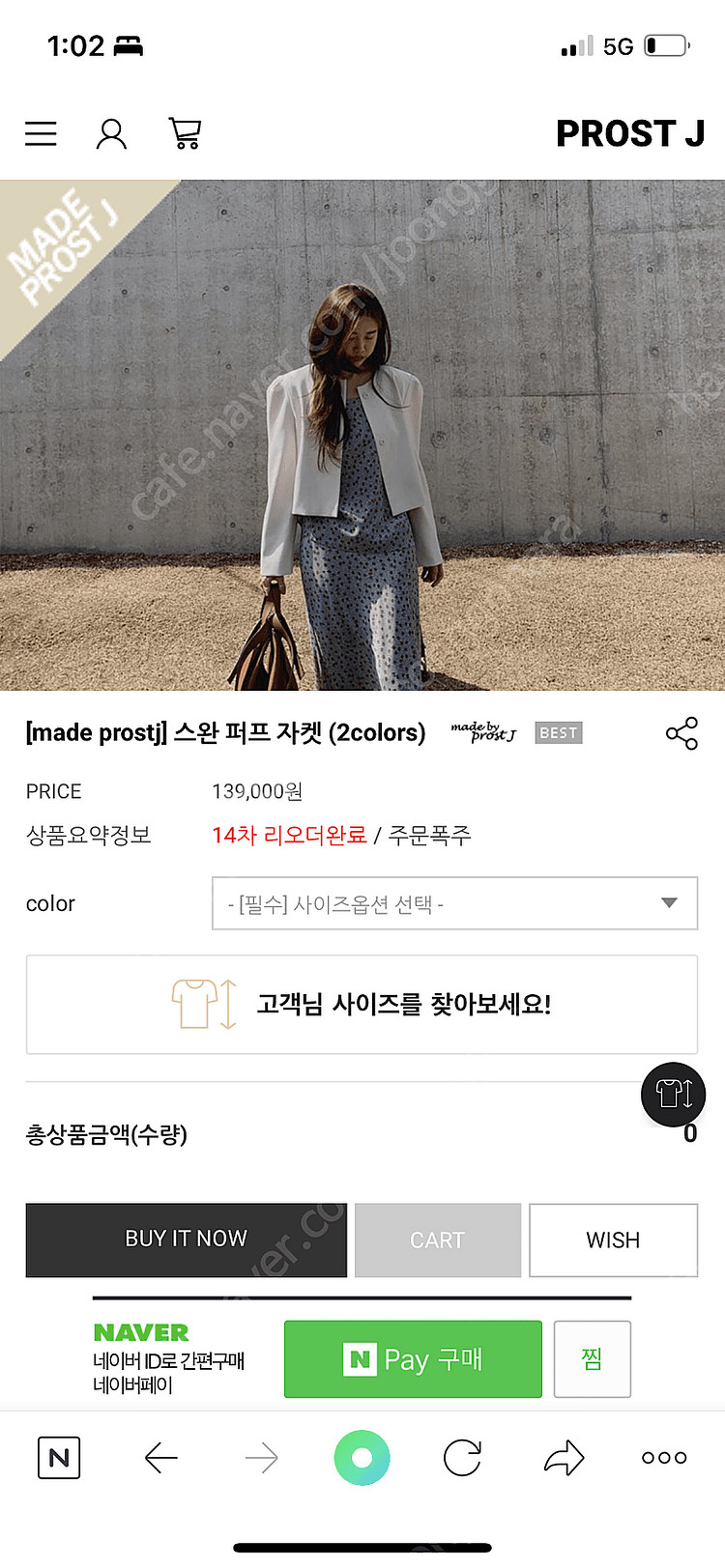
Task: Tap the 고객님 사이즈를 찾아보세요 banner
Action: 362,1004
